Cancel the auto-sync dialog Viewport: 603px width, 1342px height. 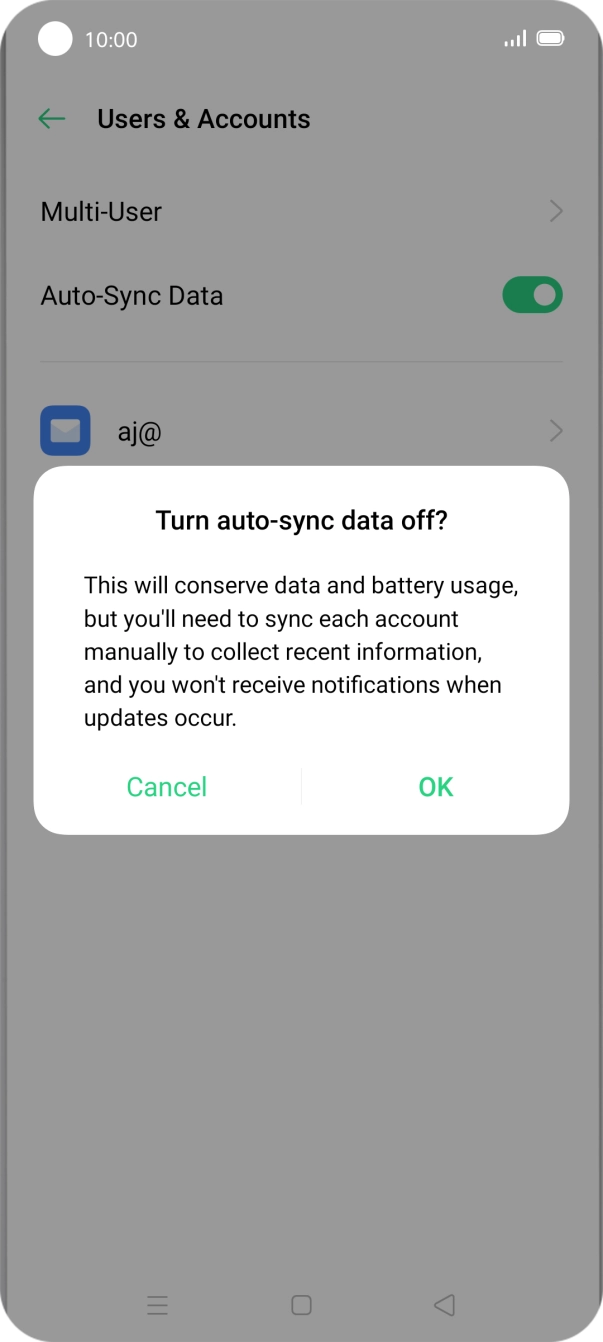tap(167, 787)
